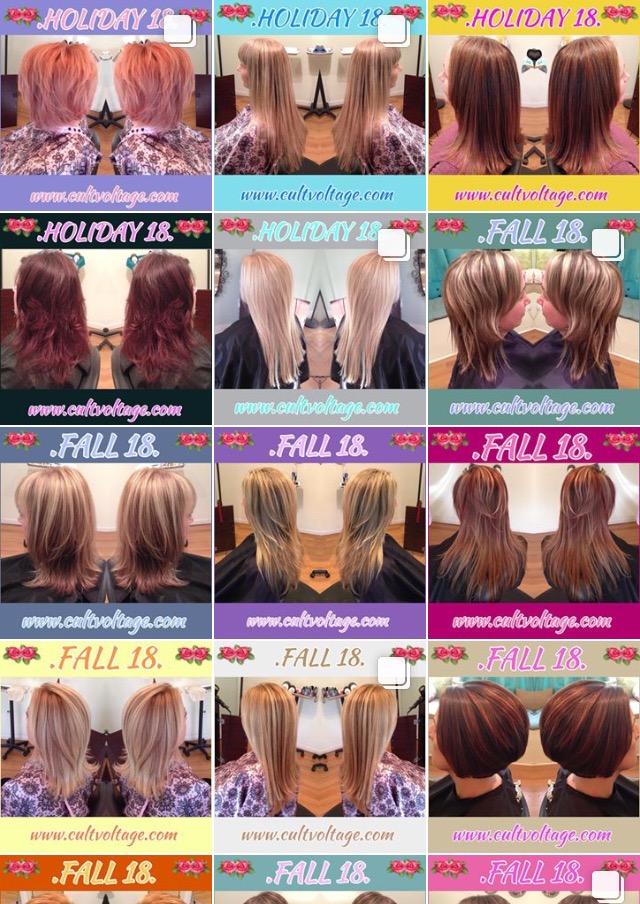This screenshot has width=640, height=904.
Task: View the Fall 18 post with white banner
Action: (x=319, y=747)
